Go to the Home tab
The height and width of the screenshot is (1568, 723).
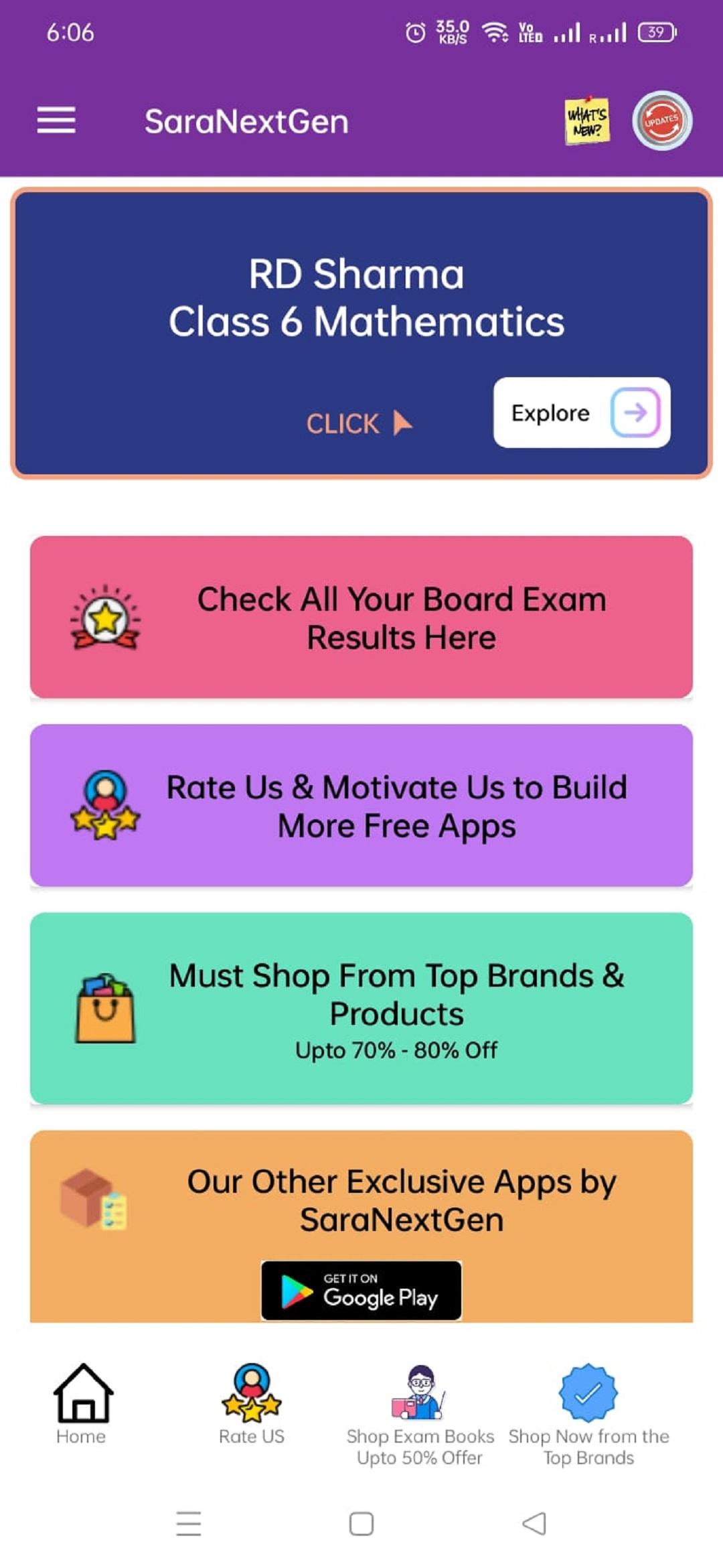[x=82, y=1405]
